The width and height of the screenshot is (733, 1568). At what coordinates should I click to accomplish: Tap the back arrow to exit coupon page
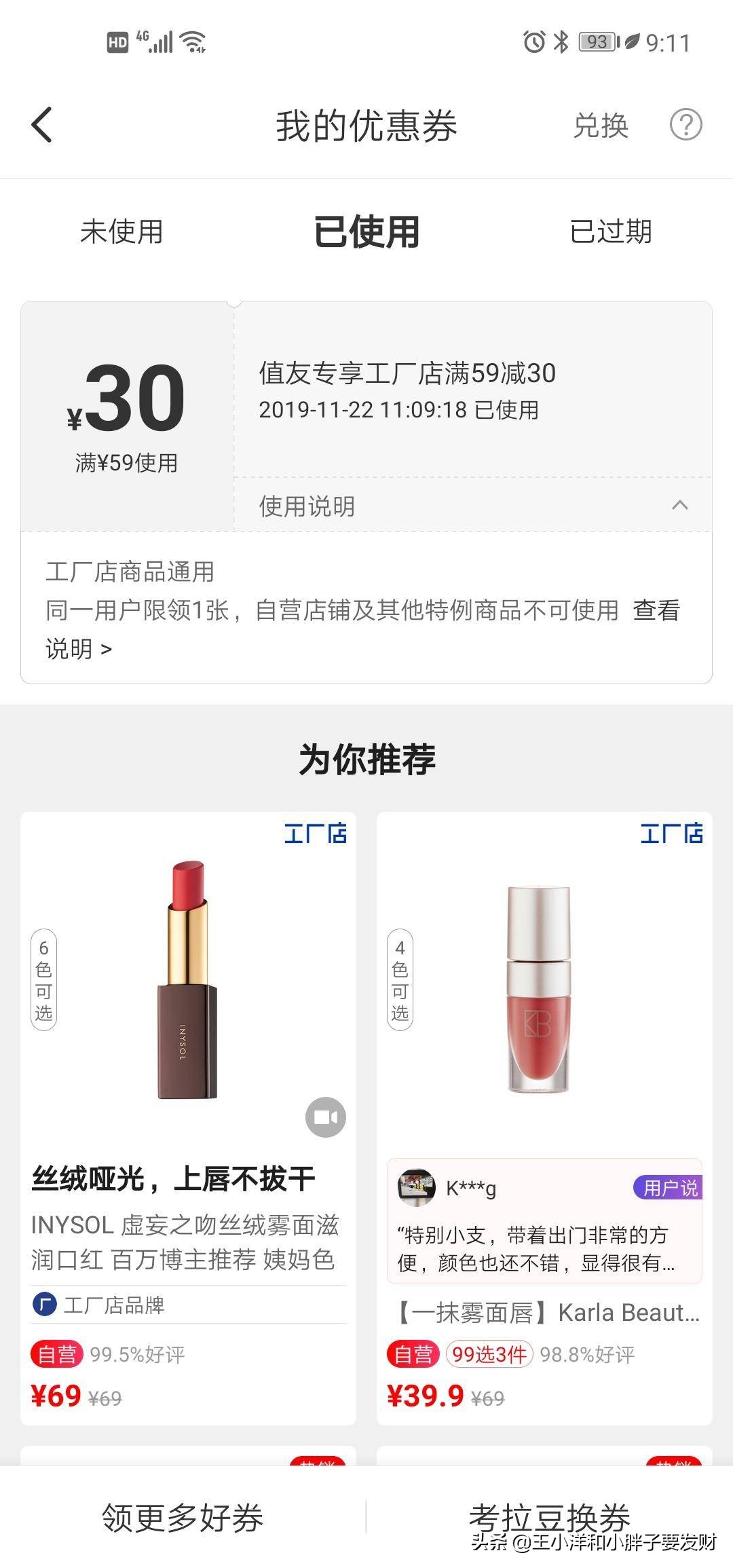(43, 126)
